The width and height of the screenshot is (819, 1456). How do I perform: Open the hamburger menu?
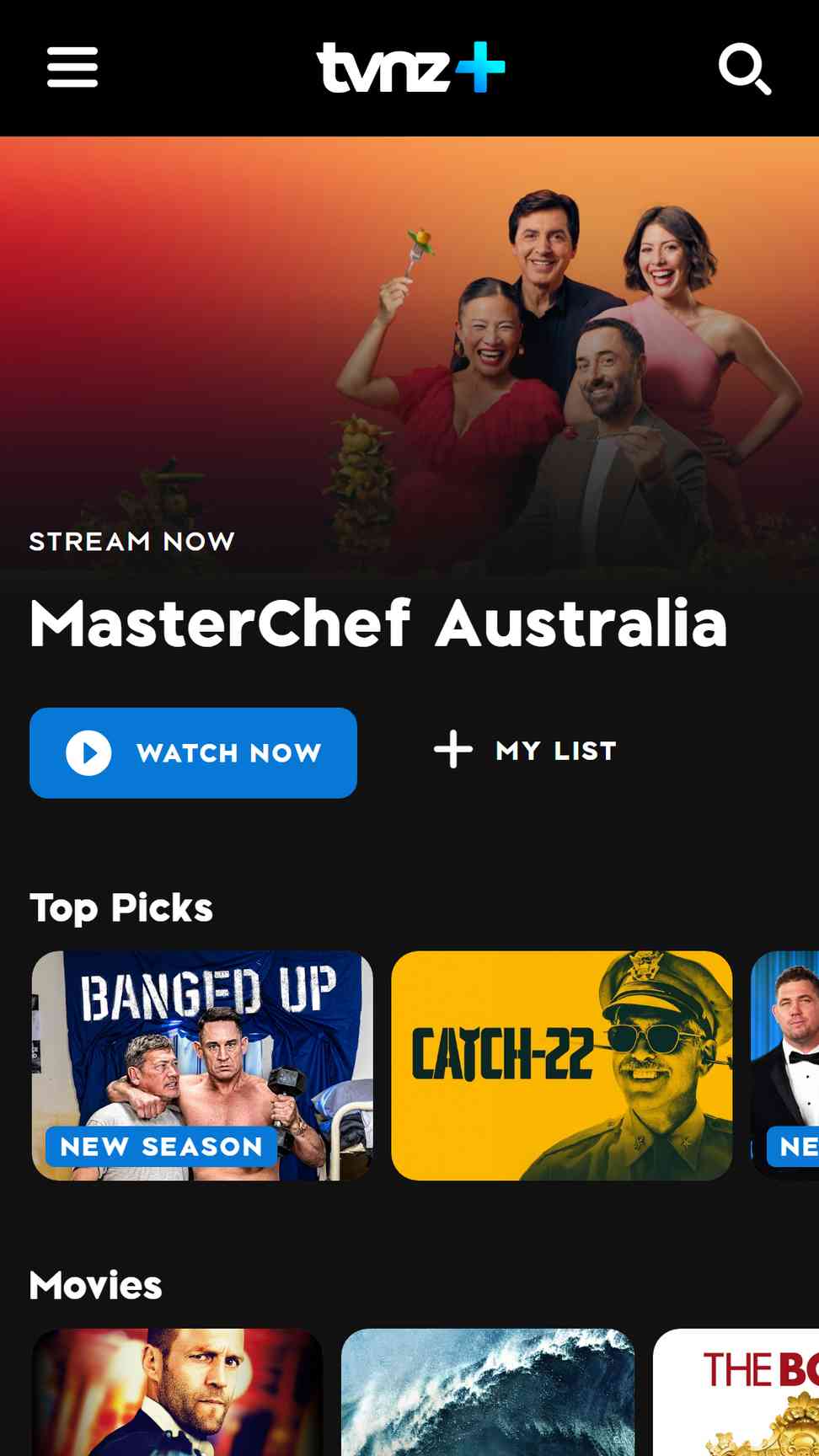(72, 67)
